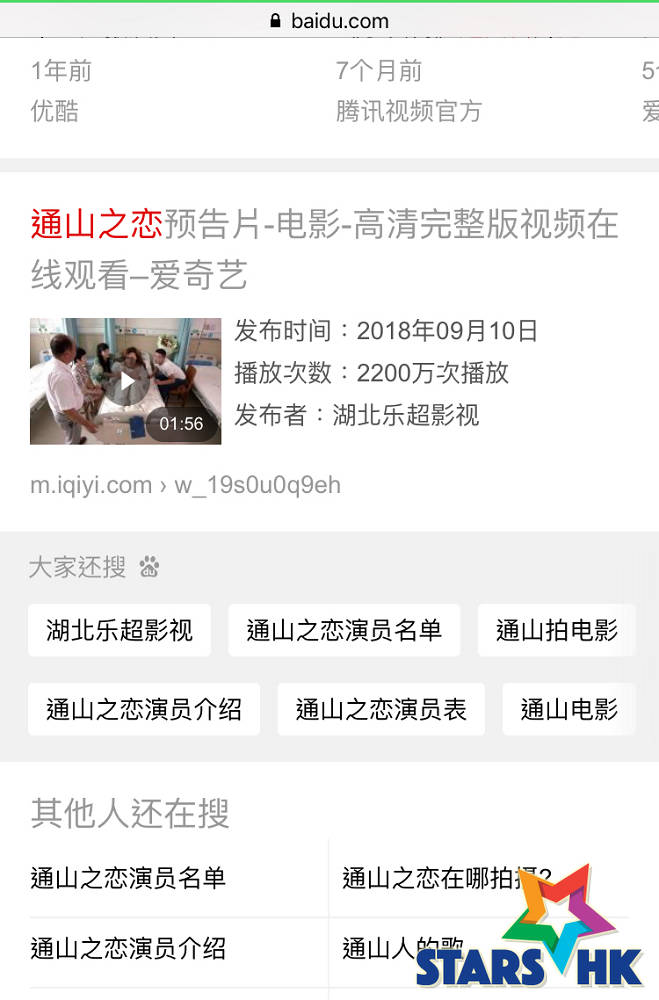
Task: Select the 通山之恋演员名单 chip
Action: click(x=344, y=630)
